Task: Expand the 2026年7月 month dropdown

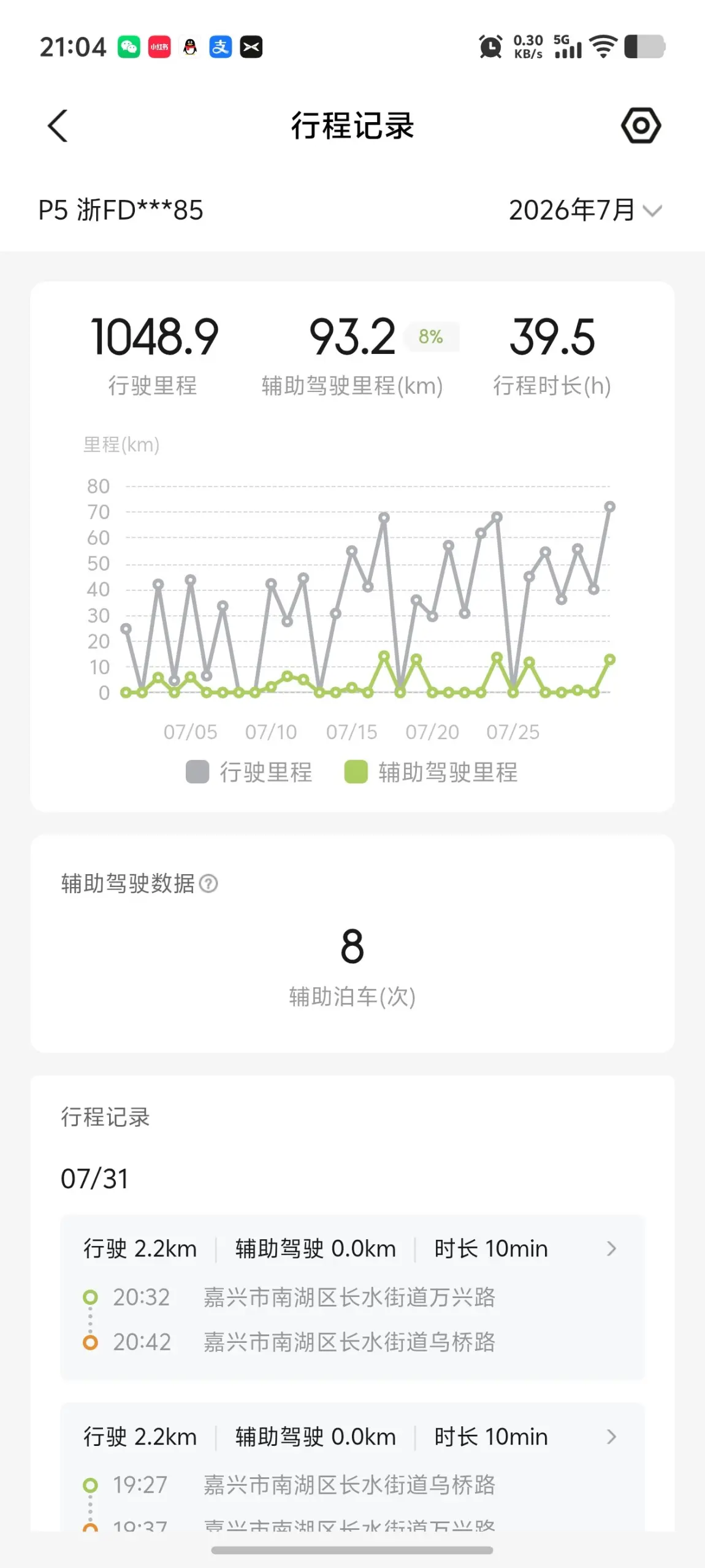Action: click(585, 210)
